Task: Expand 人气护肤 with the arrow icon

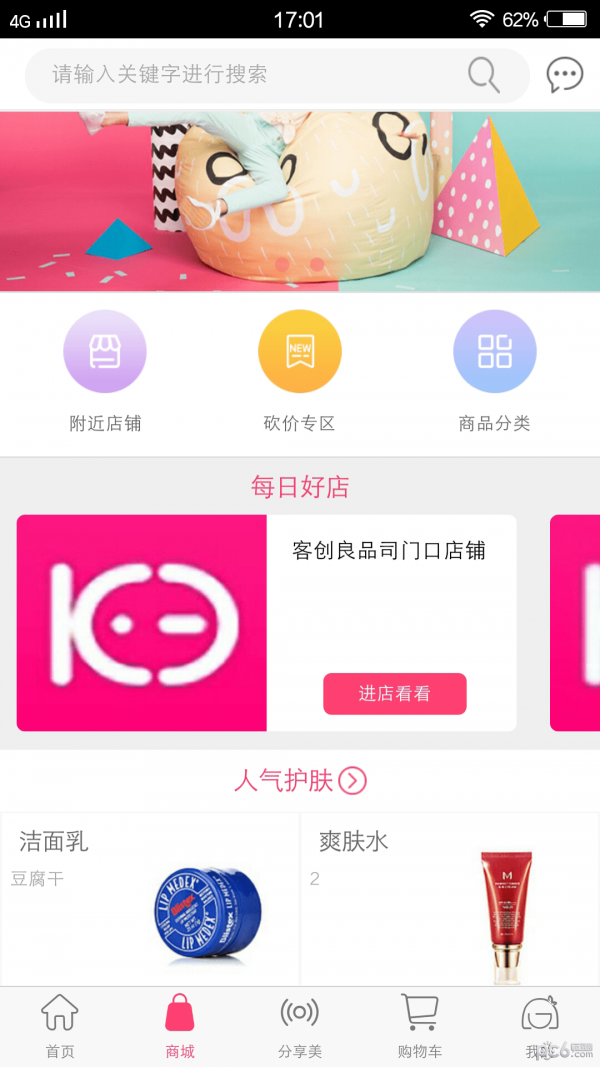Action: [352, 781]
